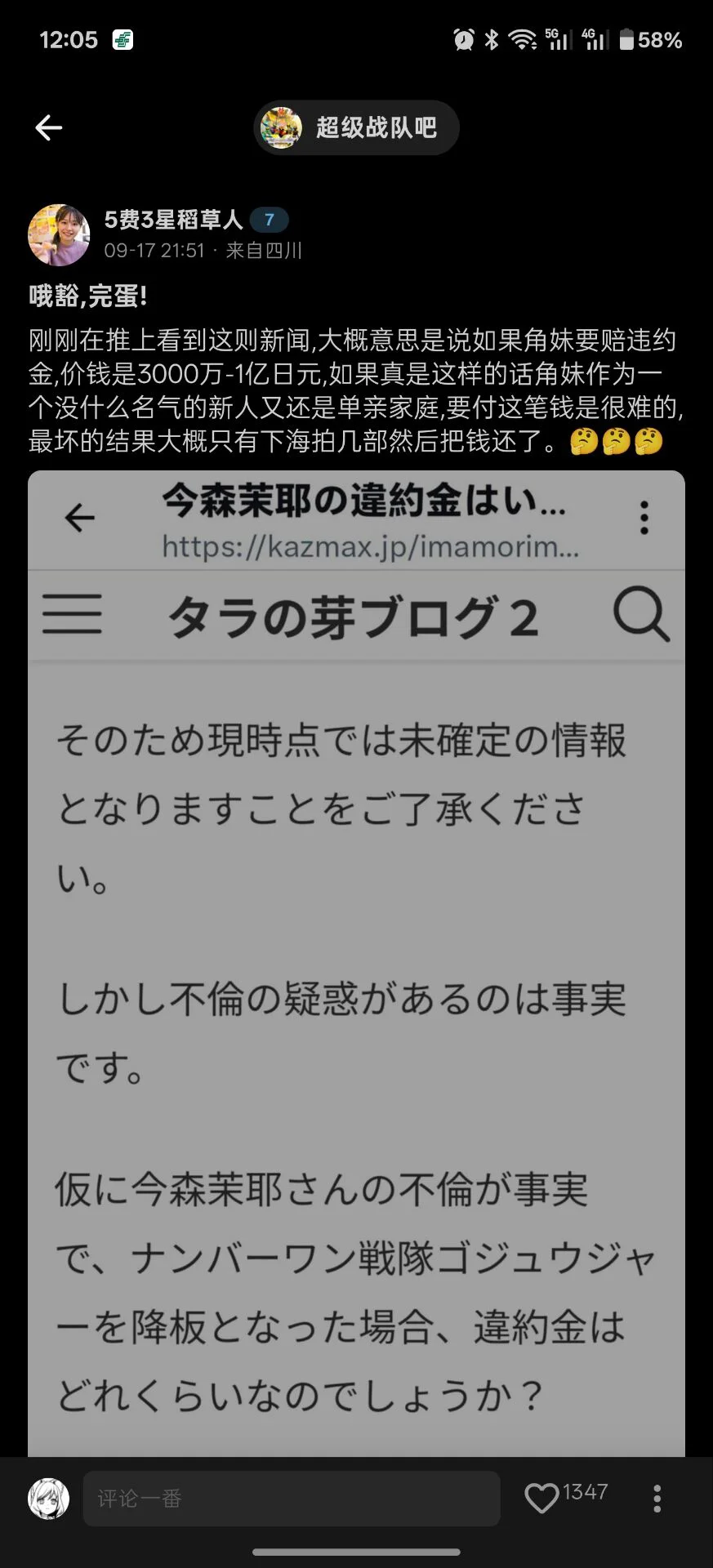Tap the level 7 badge
Image resolution: width=713 pixels, height=1568 pixels.
(269, 220)
